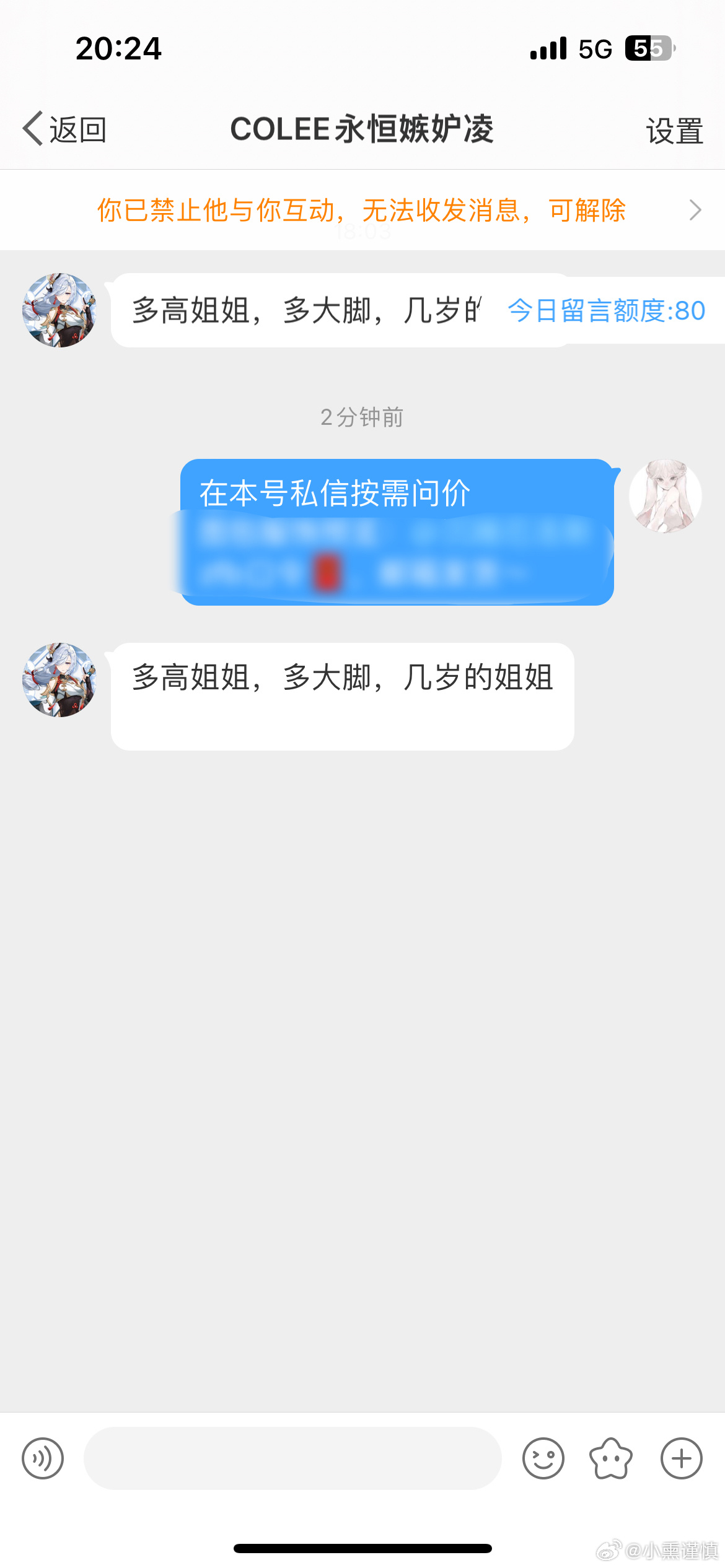Tap the 今日留言额度:80 label
Image resolution: width=725 pixels, height=1568 pixels.
tap(606, 310)
